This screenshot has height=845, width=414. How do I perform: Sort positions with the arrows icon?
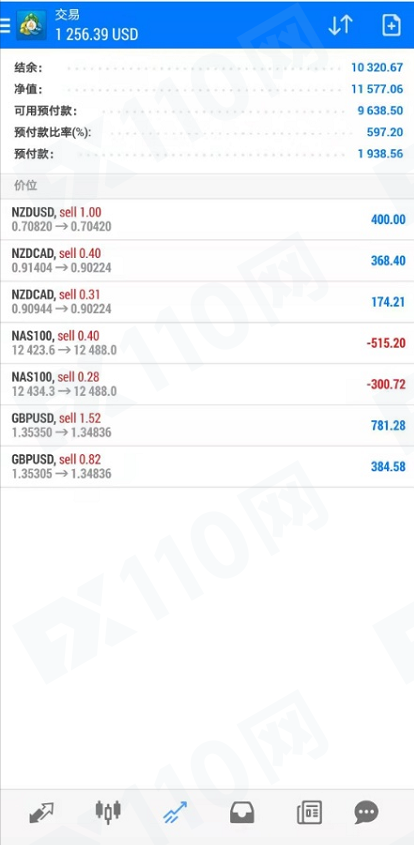click(340, 25)
